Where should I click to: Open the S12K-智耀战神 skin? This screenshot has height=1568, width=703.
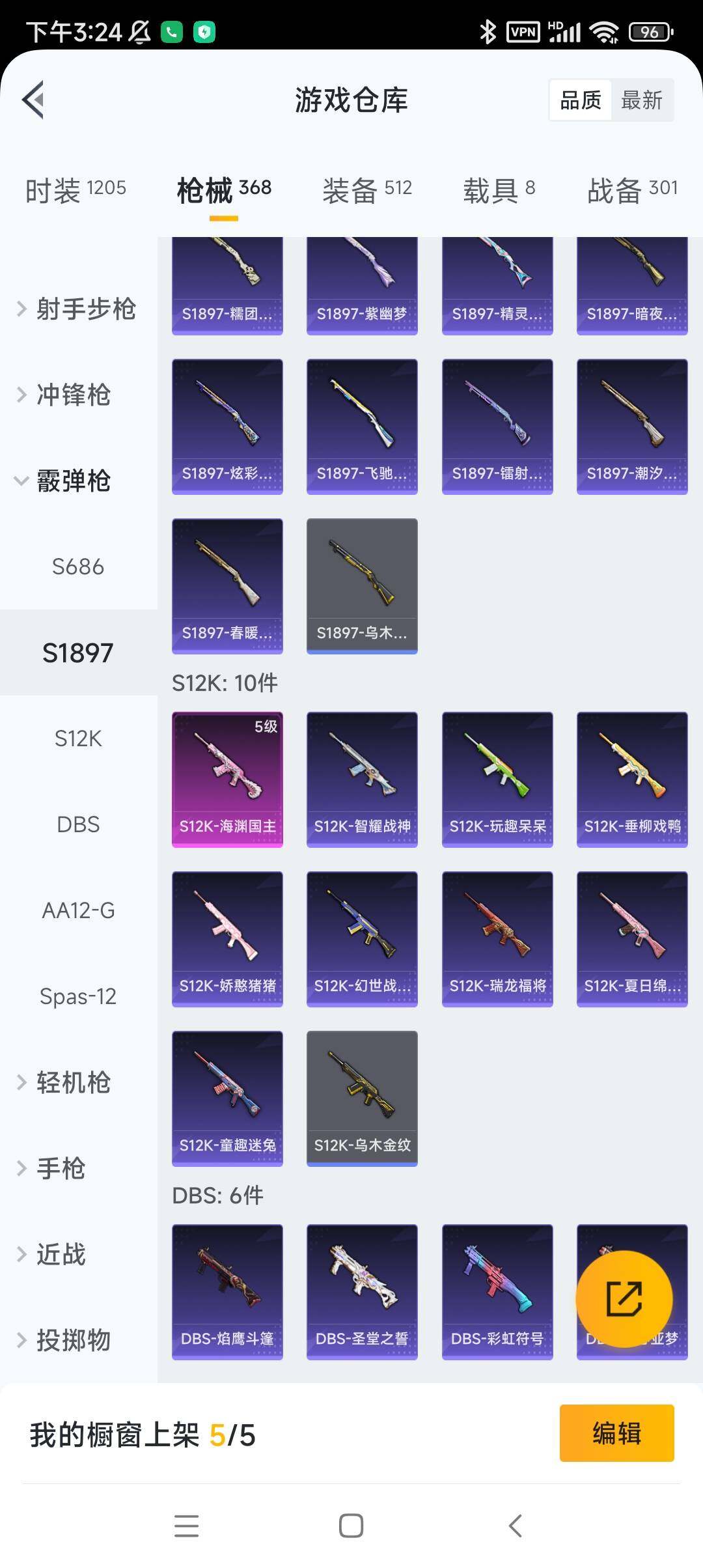coord(362,779)
